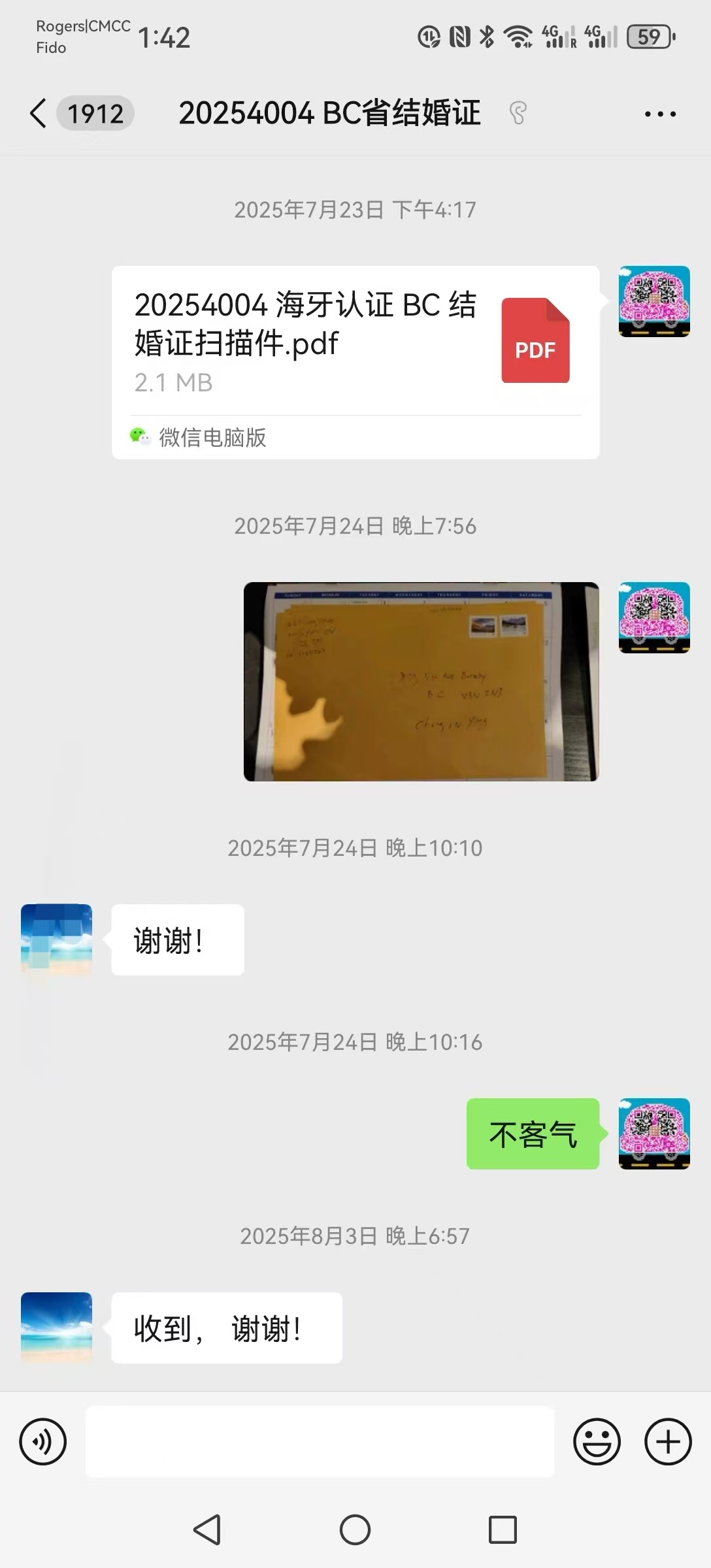Open the emoji sticker panel
This screenshot has width=711, height=1568.
(x=596, y=1441)
